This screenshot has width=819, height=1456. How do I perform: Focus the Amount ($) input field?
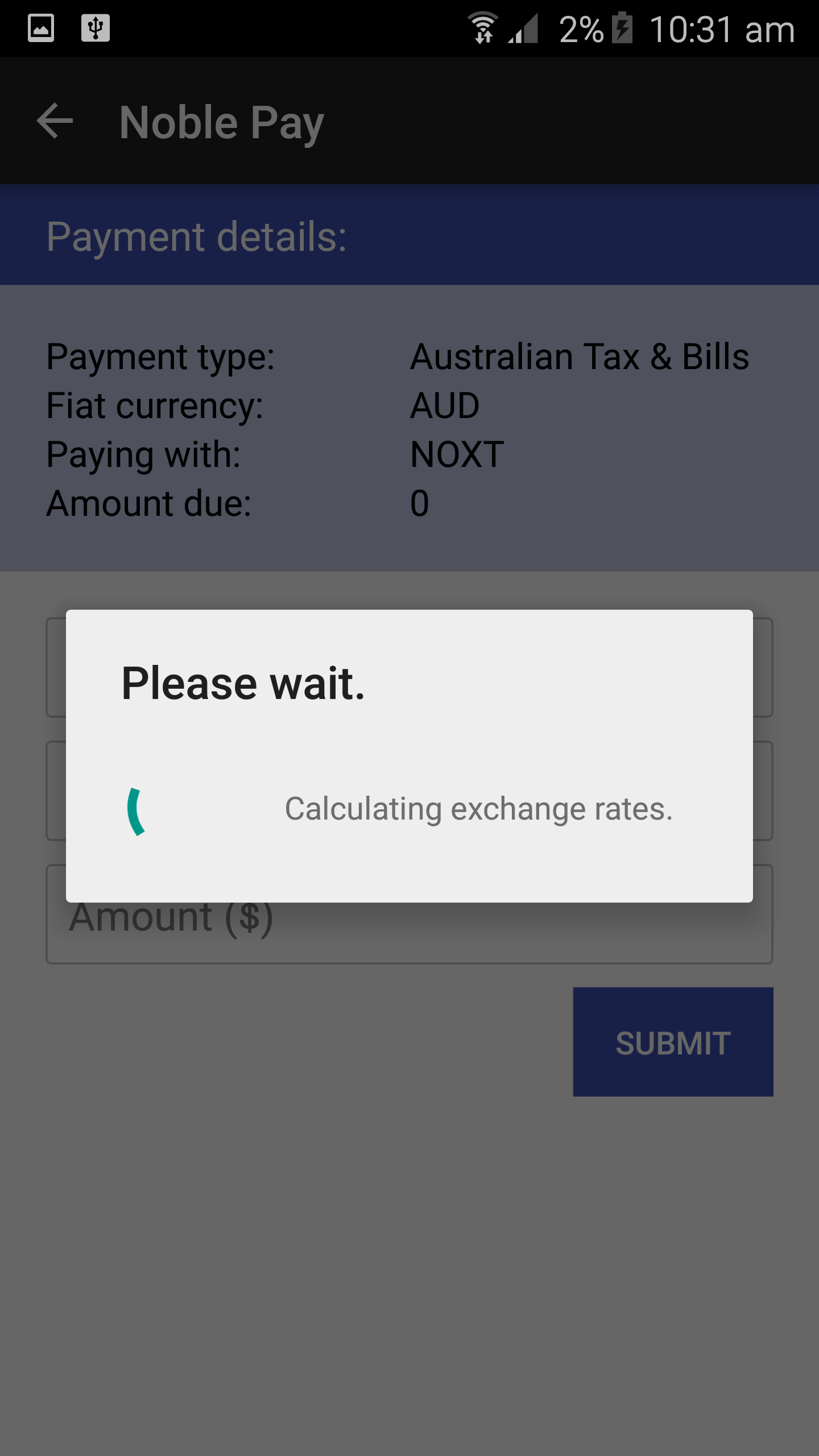(x=409, y=933)
